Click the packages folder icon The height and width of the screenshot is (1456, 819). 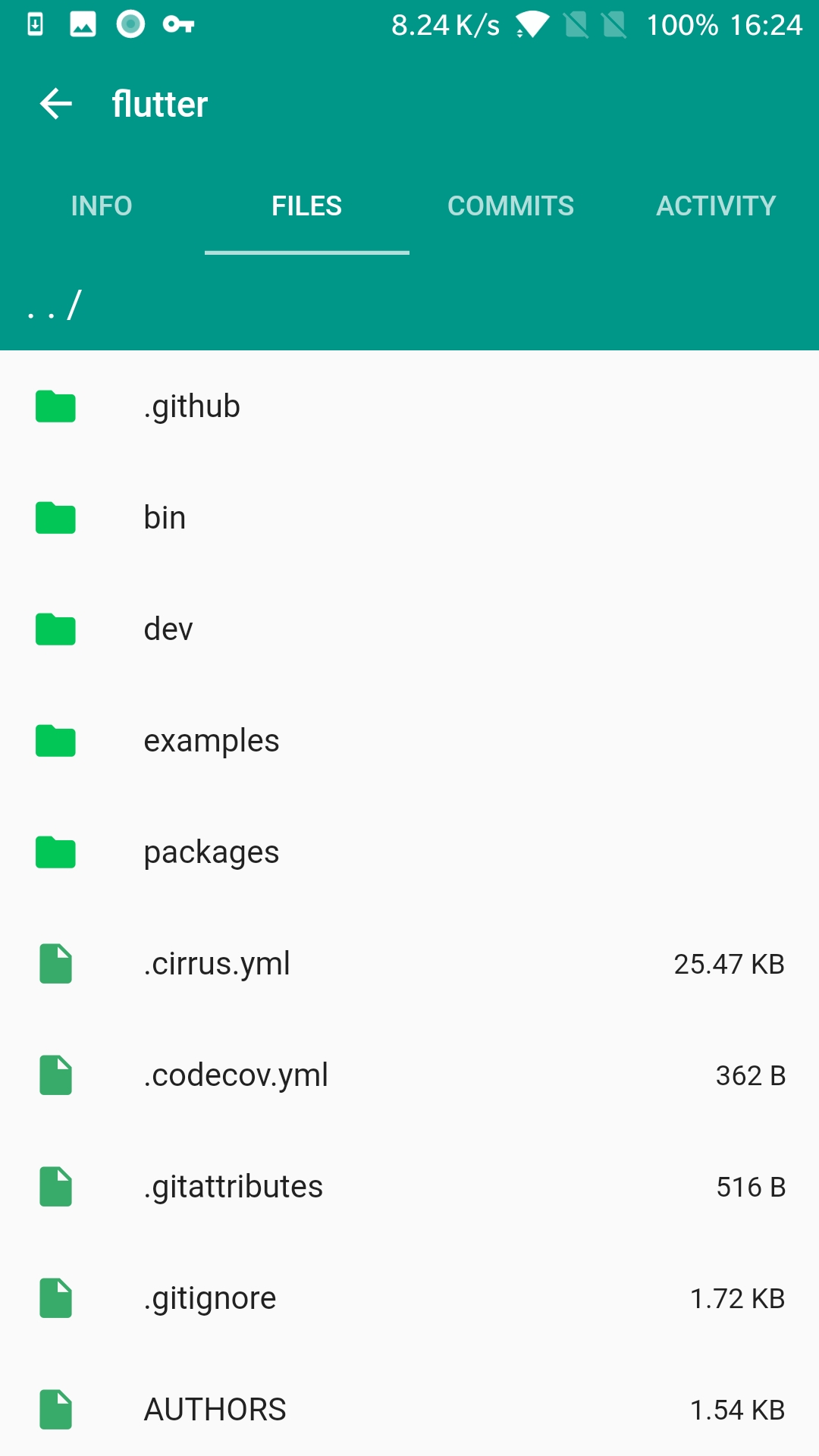pyautogui.click(x=55, y=852)
